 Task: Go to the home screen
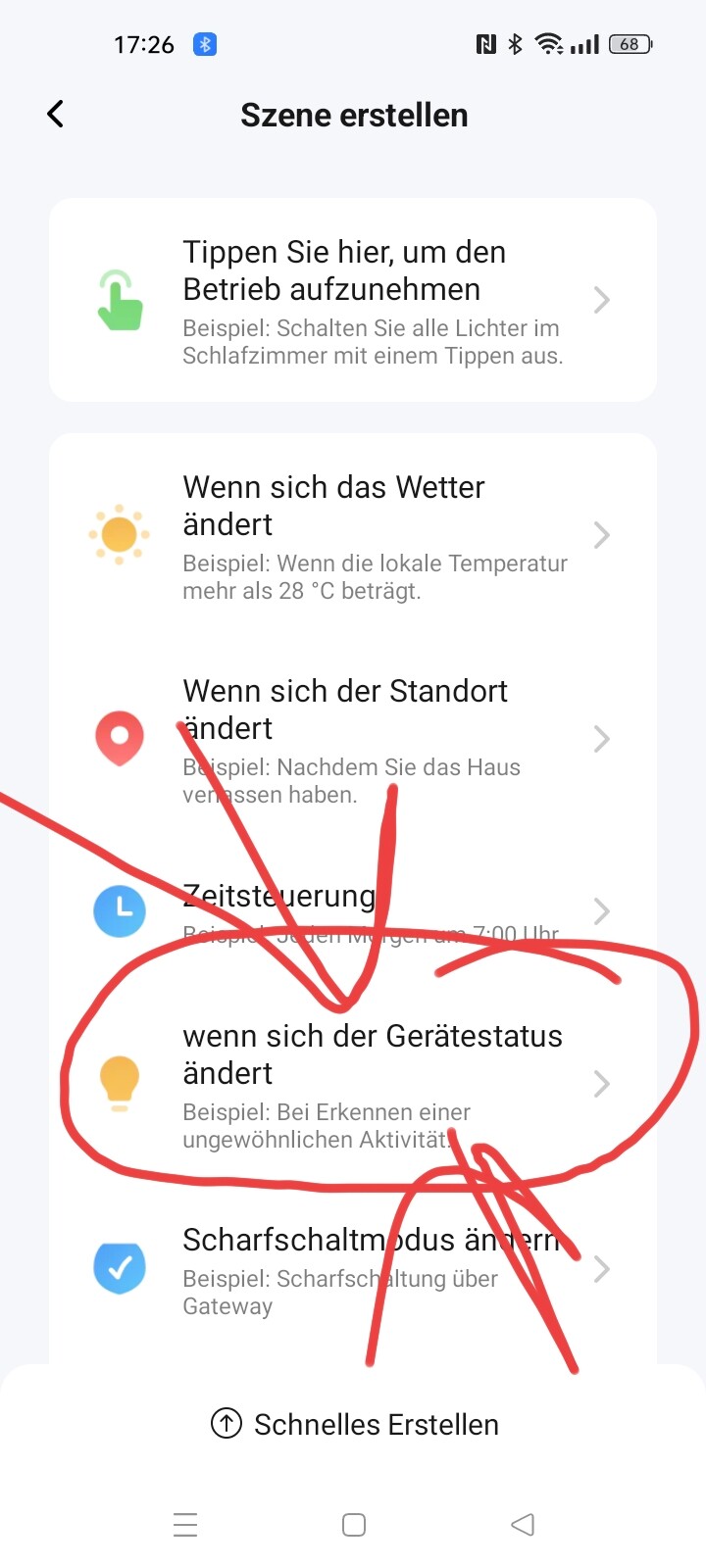click(x=354, y=1525)
